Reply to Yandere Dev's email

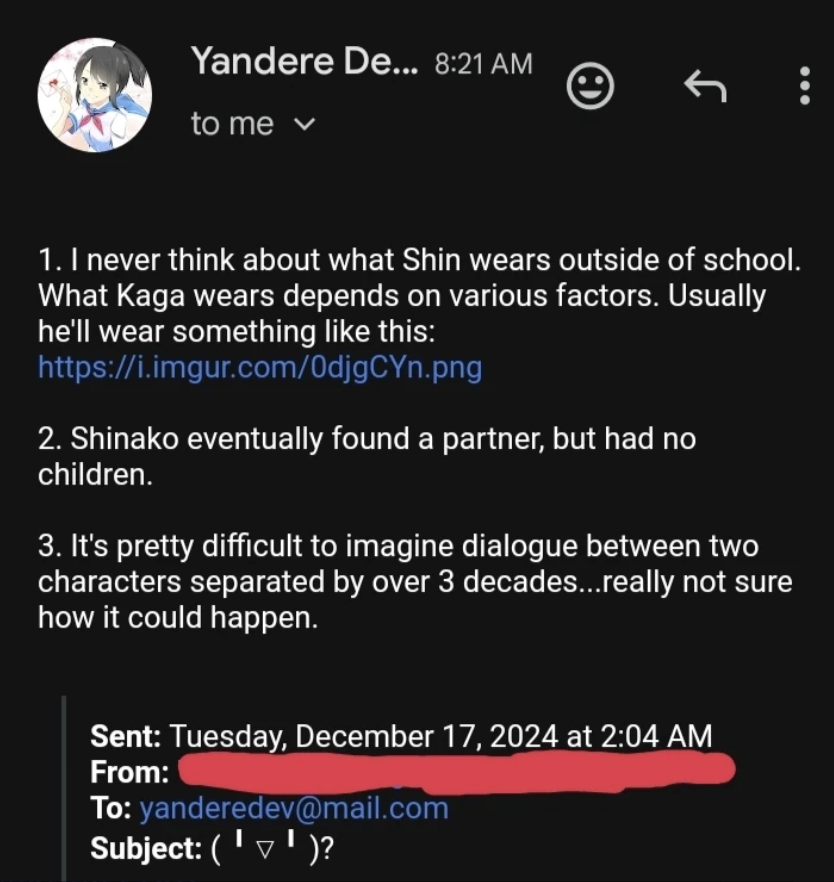click(x=704, y=88)
